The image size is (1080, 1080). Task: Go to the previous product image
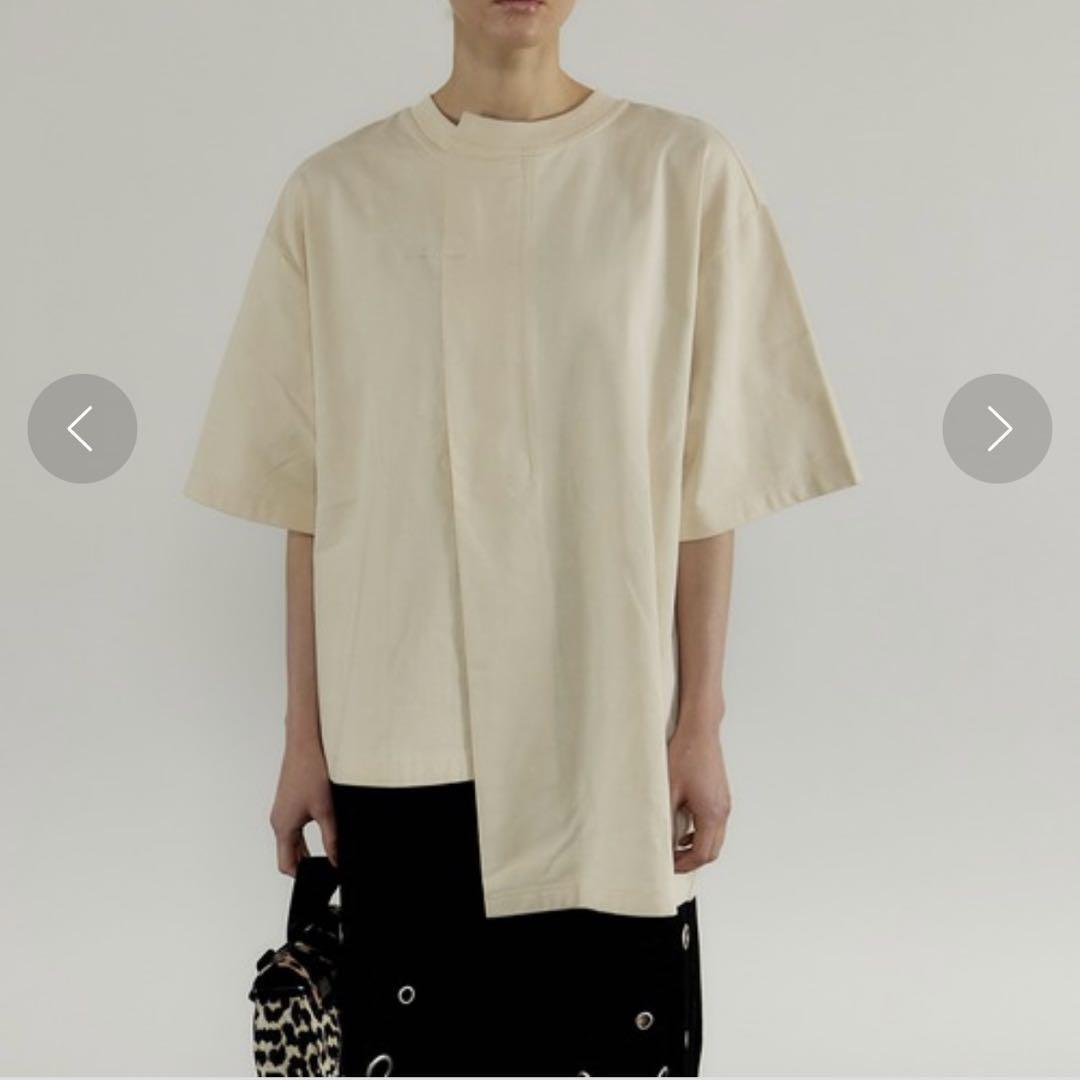(82, 429)
